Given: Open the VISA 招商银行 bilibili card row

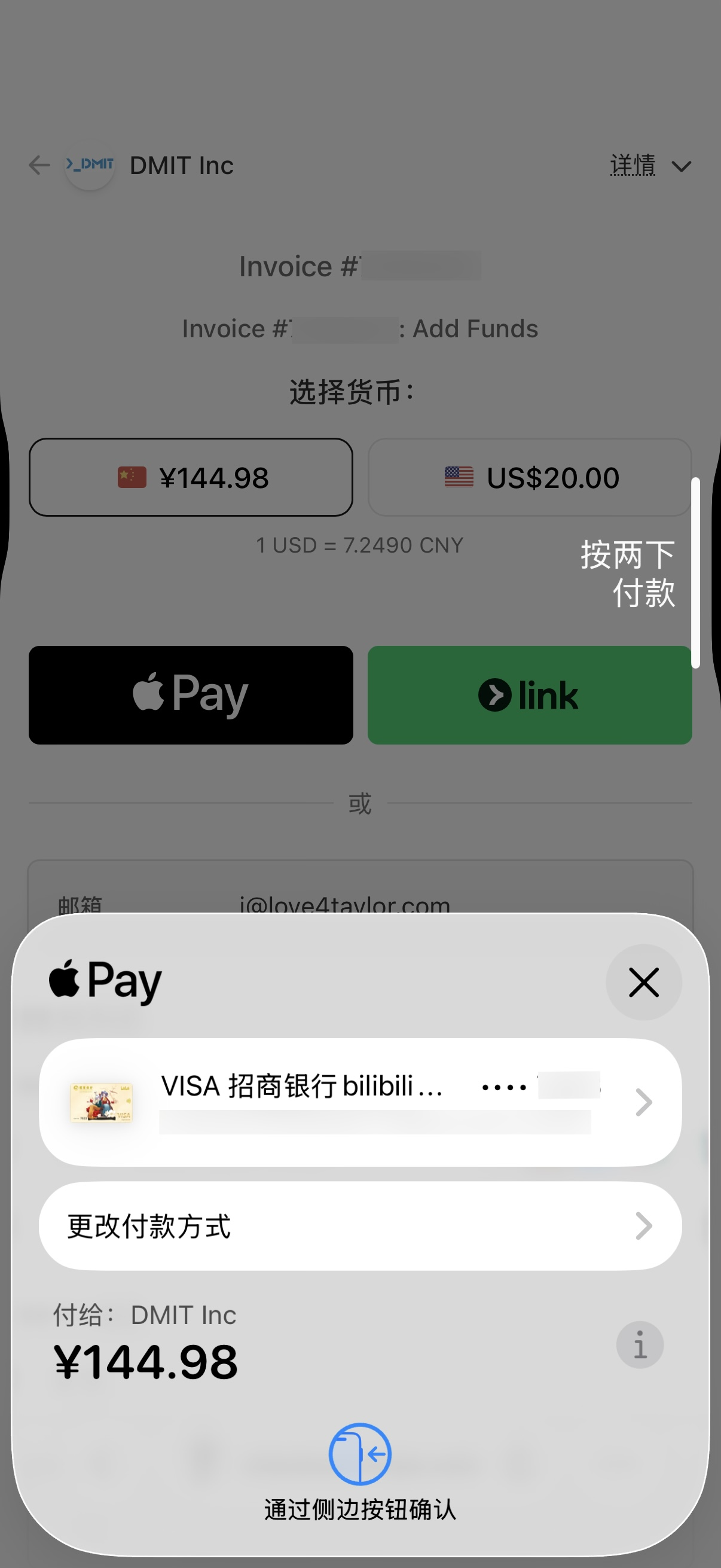Looking at the screenshot, I should tap(359, 1102).
